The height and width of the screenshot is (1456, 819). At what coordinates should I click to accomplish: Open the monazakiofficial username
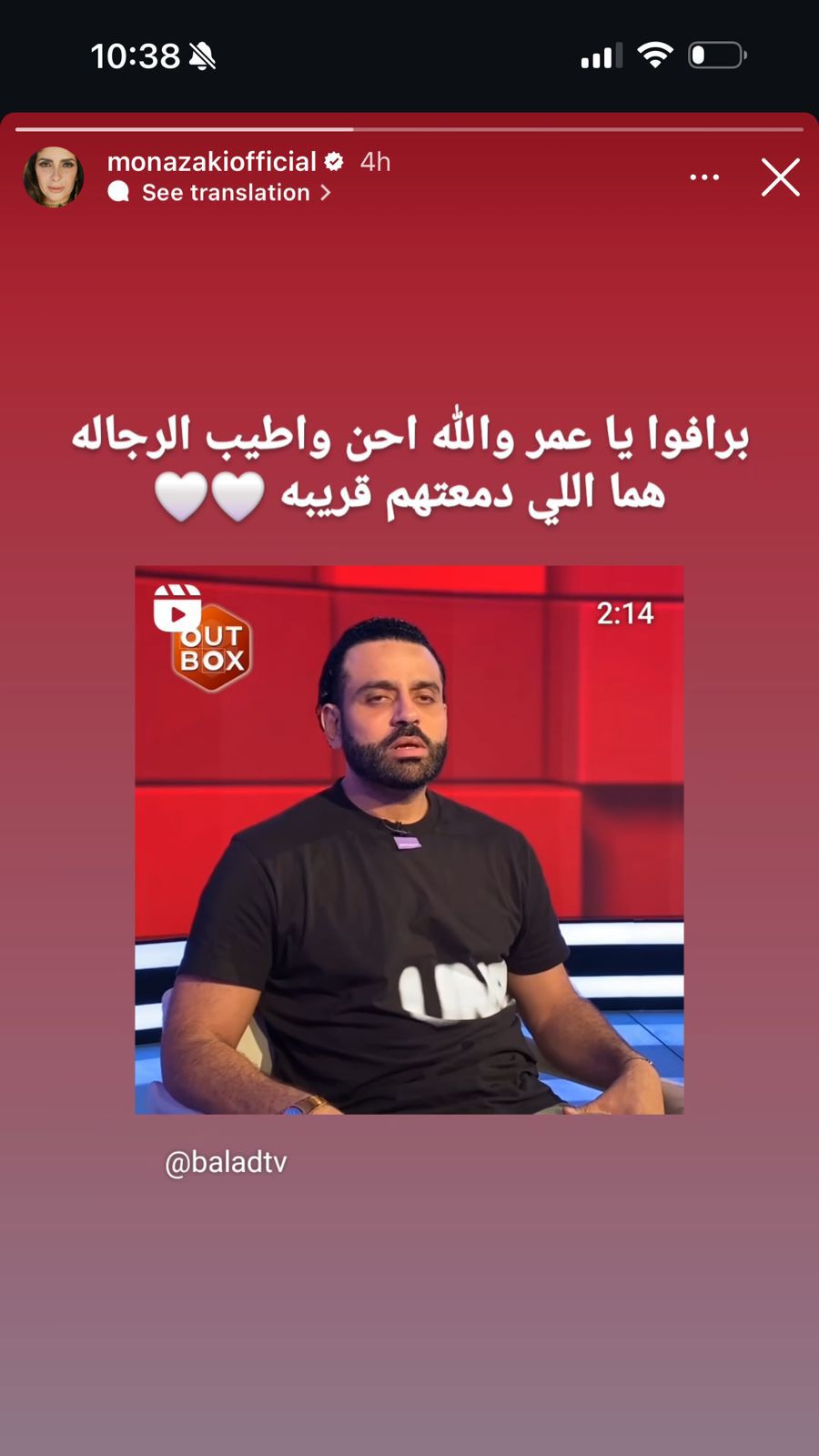[211, 162]
